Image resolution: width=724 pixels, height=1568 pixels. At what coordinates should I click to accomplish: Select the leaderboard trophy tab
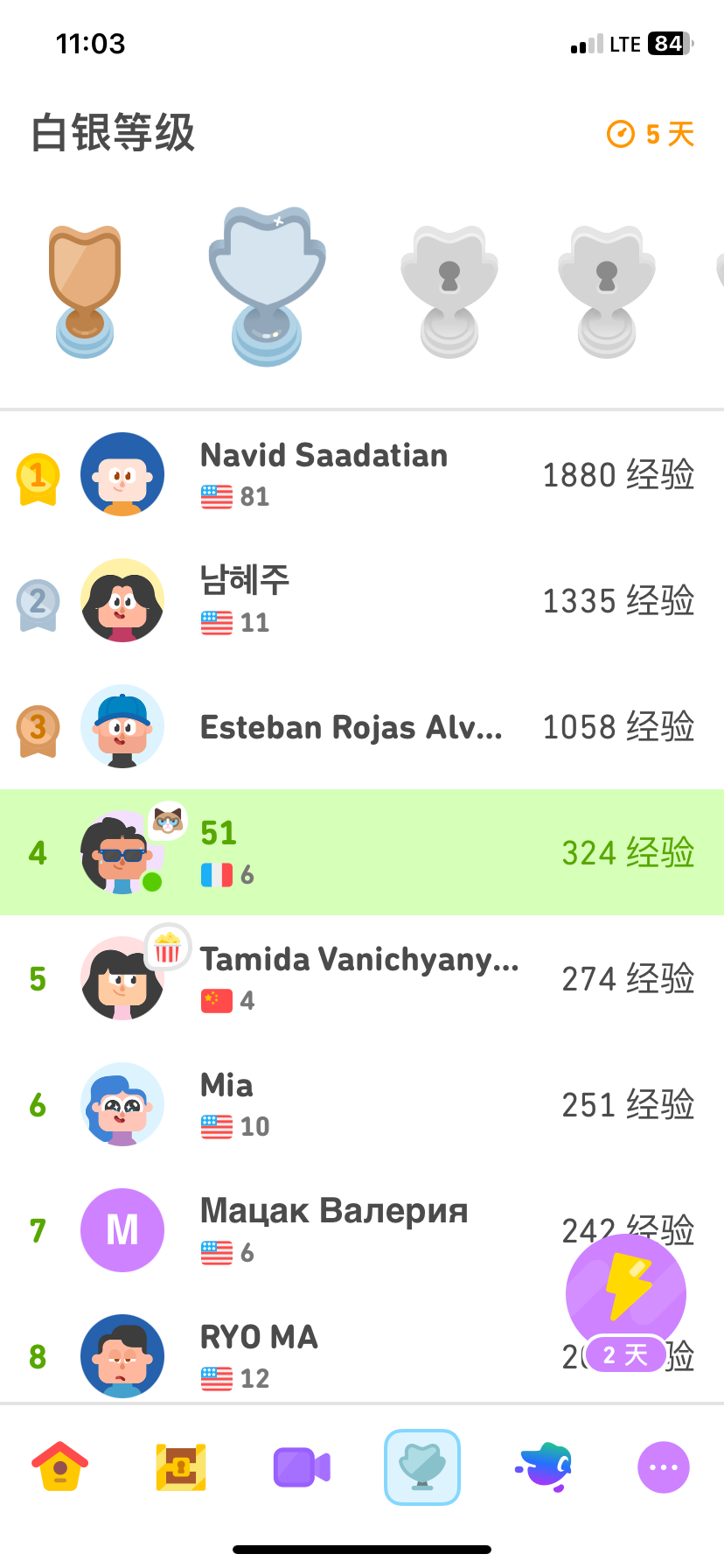click(x=422, y=1466)
